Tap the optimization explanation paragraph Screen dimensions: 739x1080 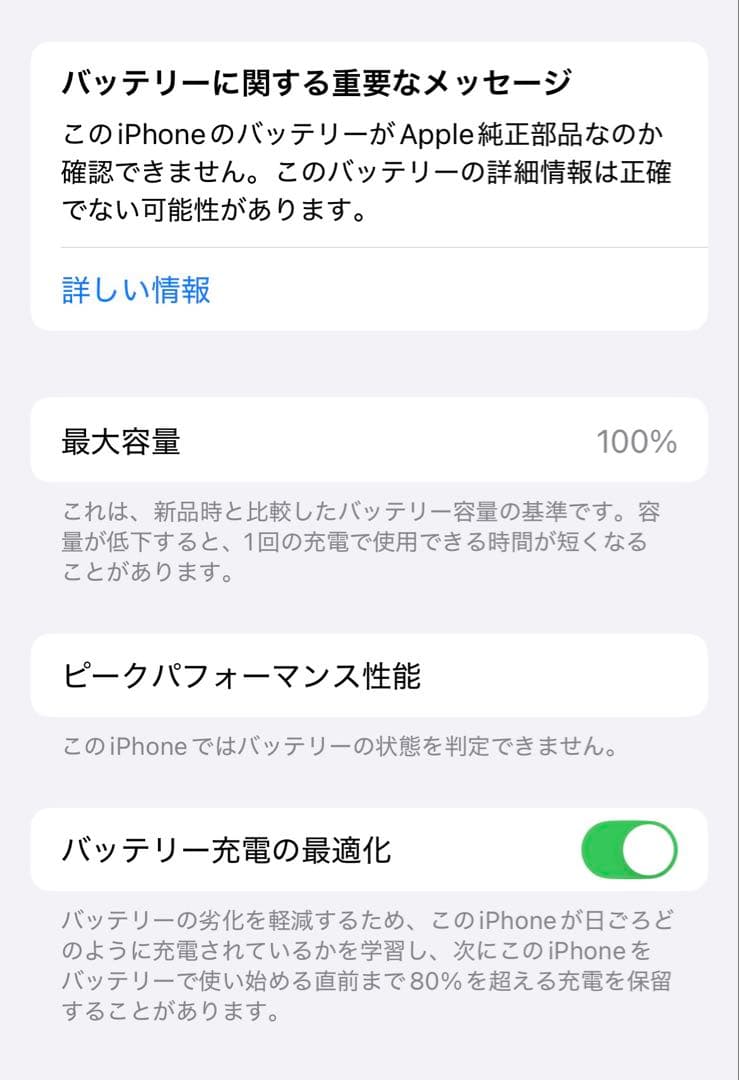pos(370,960)
